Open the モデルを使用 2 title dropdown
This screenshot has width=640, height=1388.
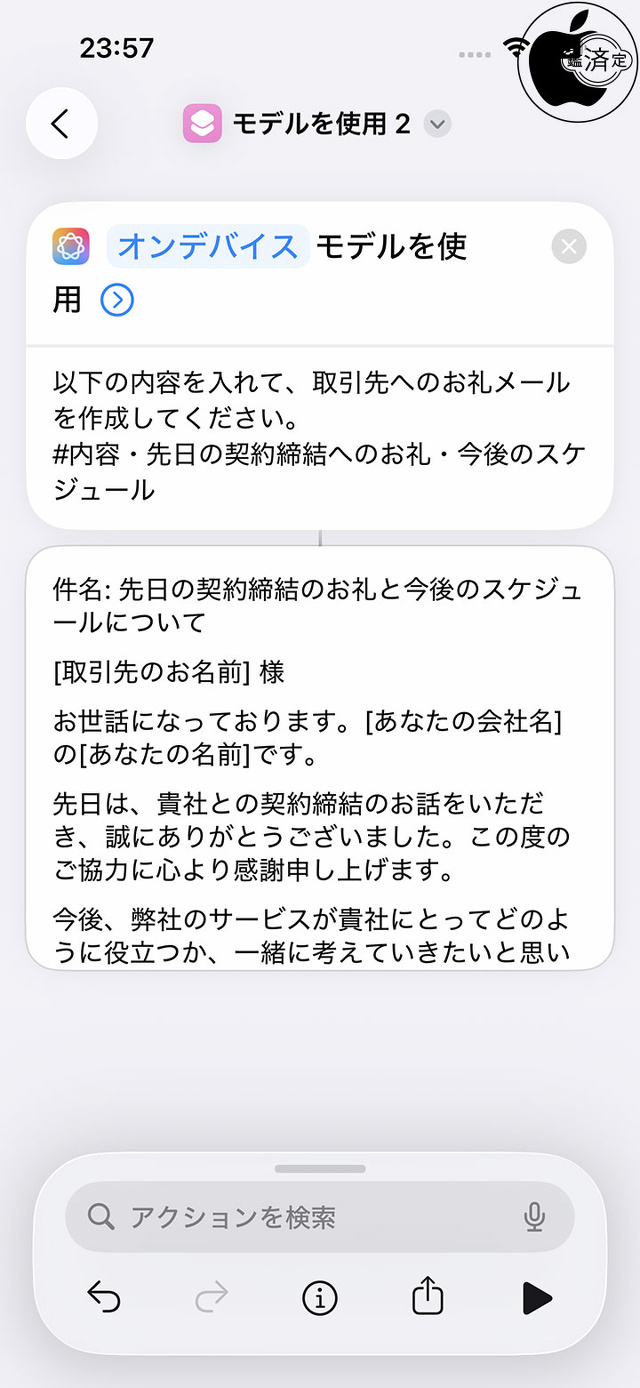[x=437, y=124]
